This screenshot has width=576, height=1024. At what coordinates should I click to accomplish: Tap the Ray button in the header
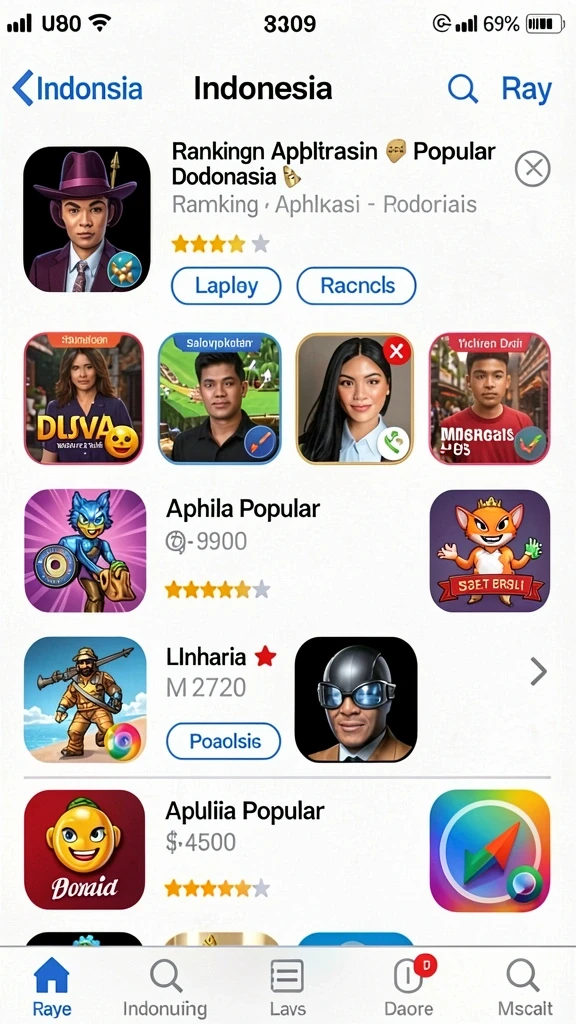(526, 89)
